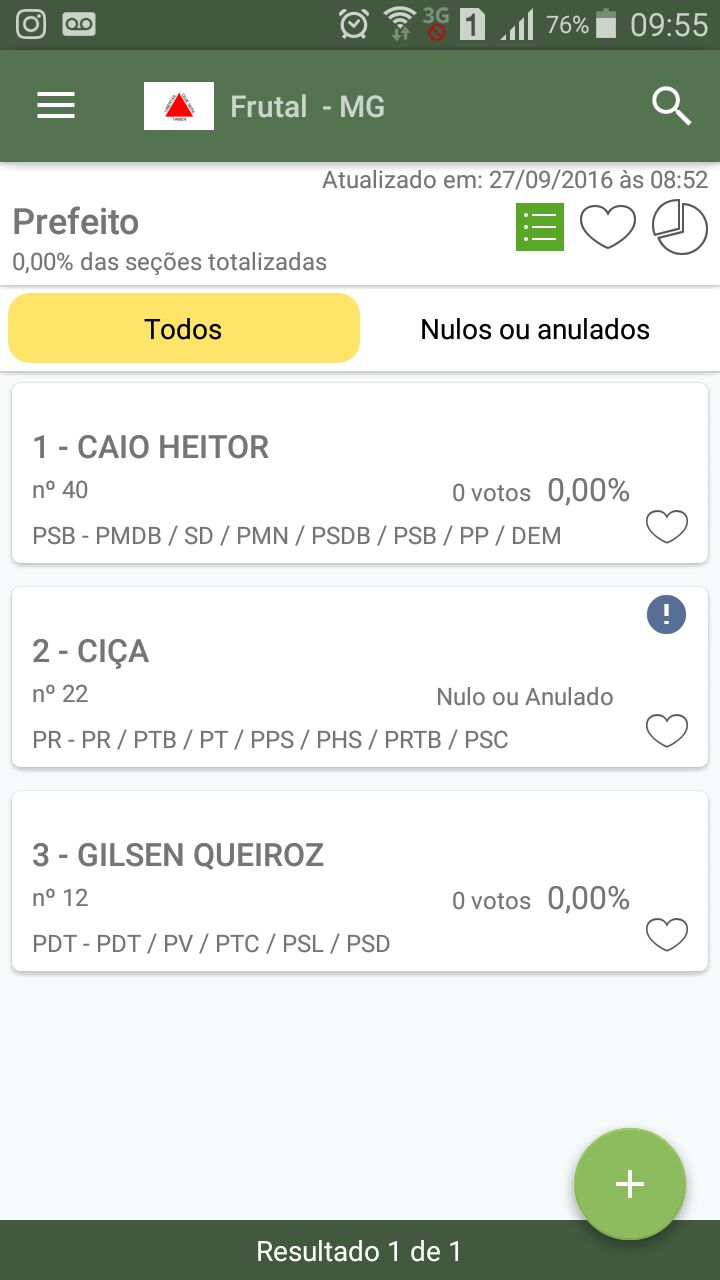
Task: Tap the Frutal - MG location title
Action: (x=308, y=107)
